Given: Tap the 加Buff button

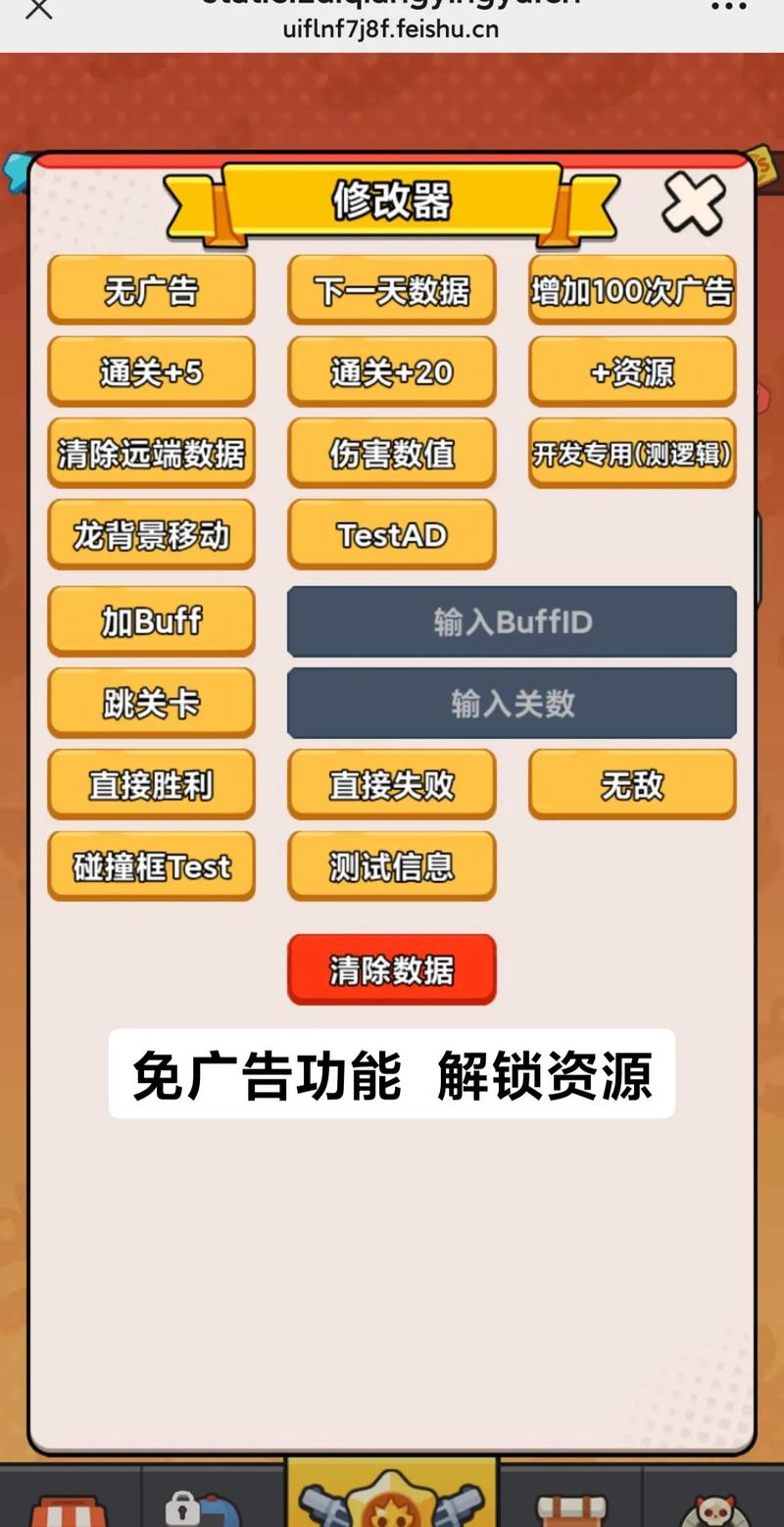Looking at the screenshot, I should point(151,620).
